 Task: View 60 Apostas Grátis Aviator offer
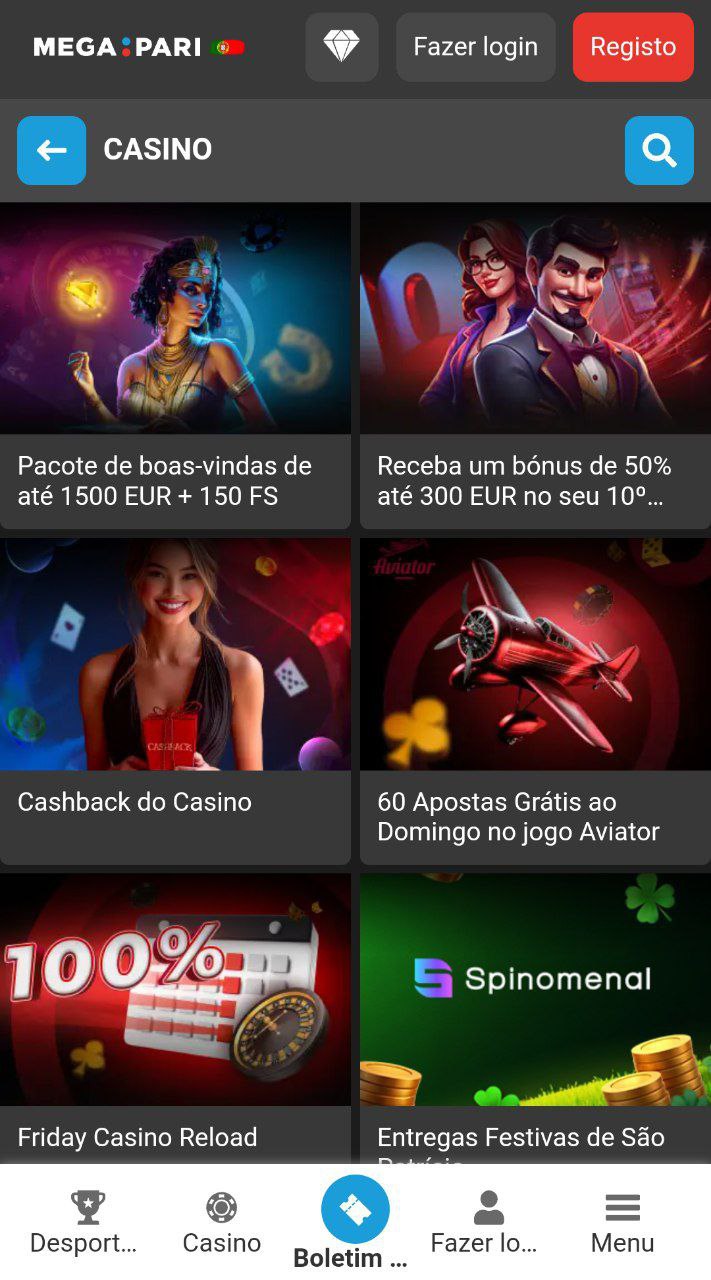tap(535, 700)
